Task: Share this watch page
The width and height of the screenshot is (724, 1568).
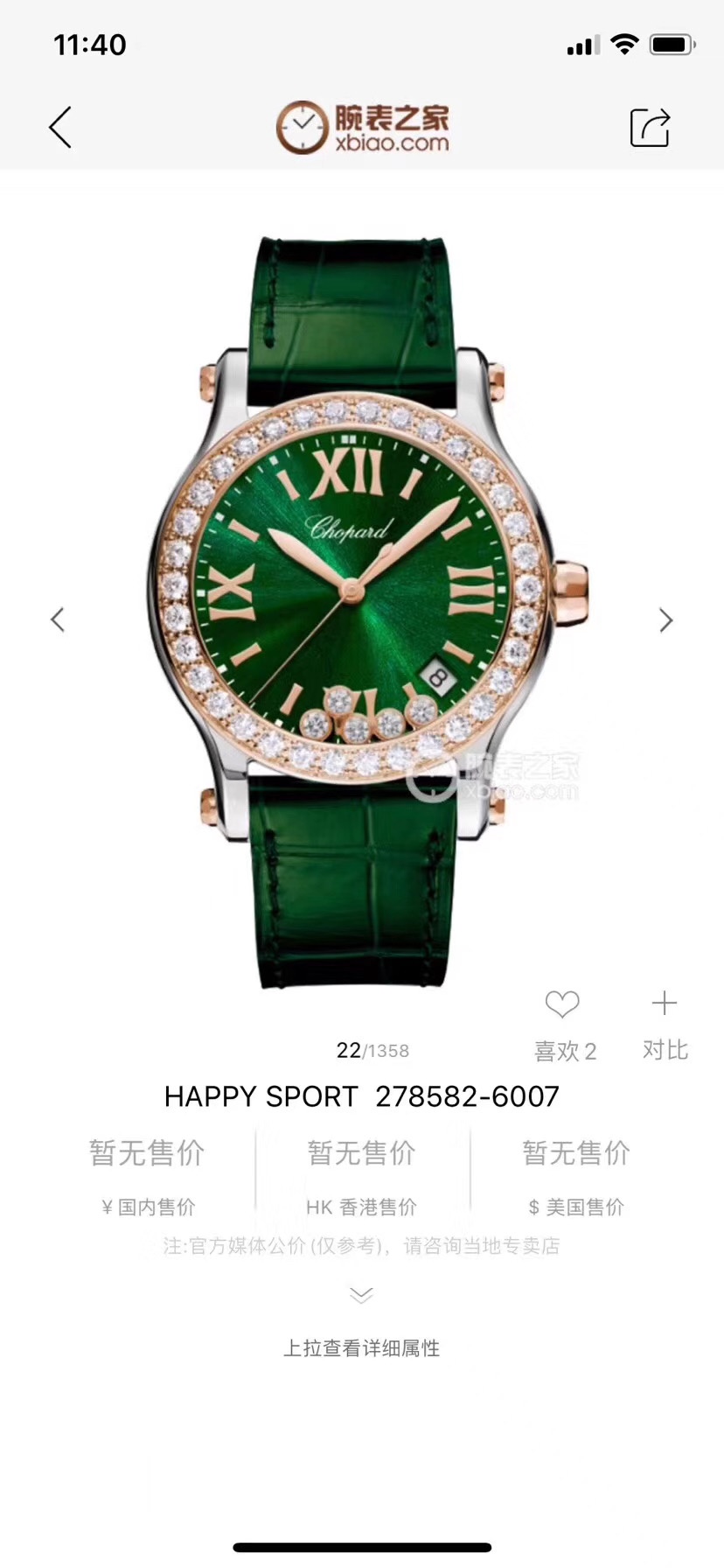Action: point(650,128)
